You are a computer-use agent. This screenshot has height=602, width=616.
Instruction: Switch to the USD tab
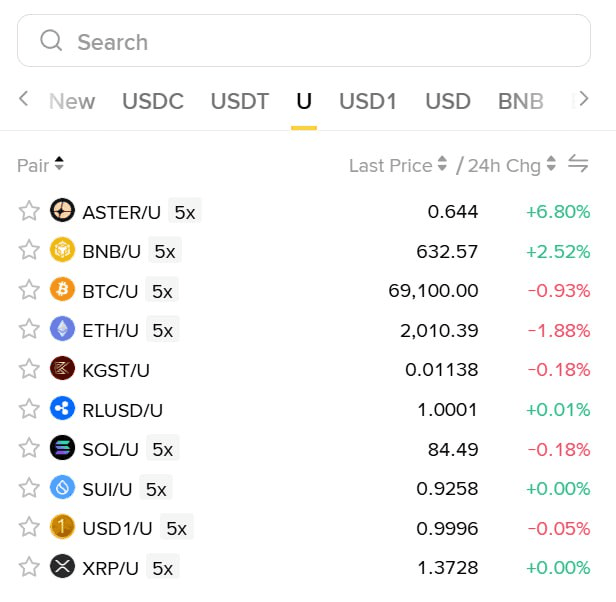[x=447, y=101]
